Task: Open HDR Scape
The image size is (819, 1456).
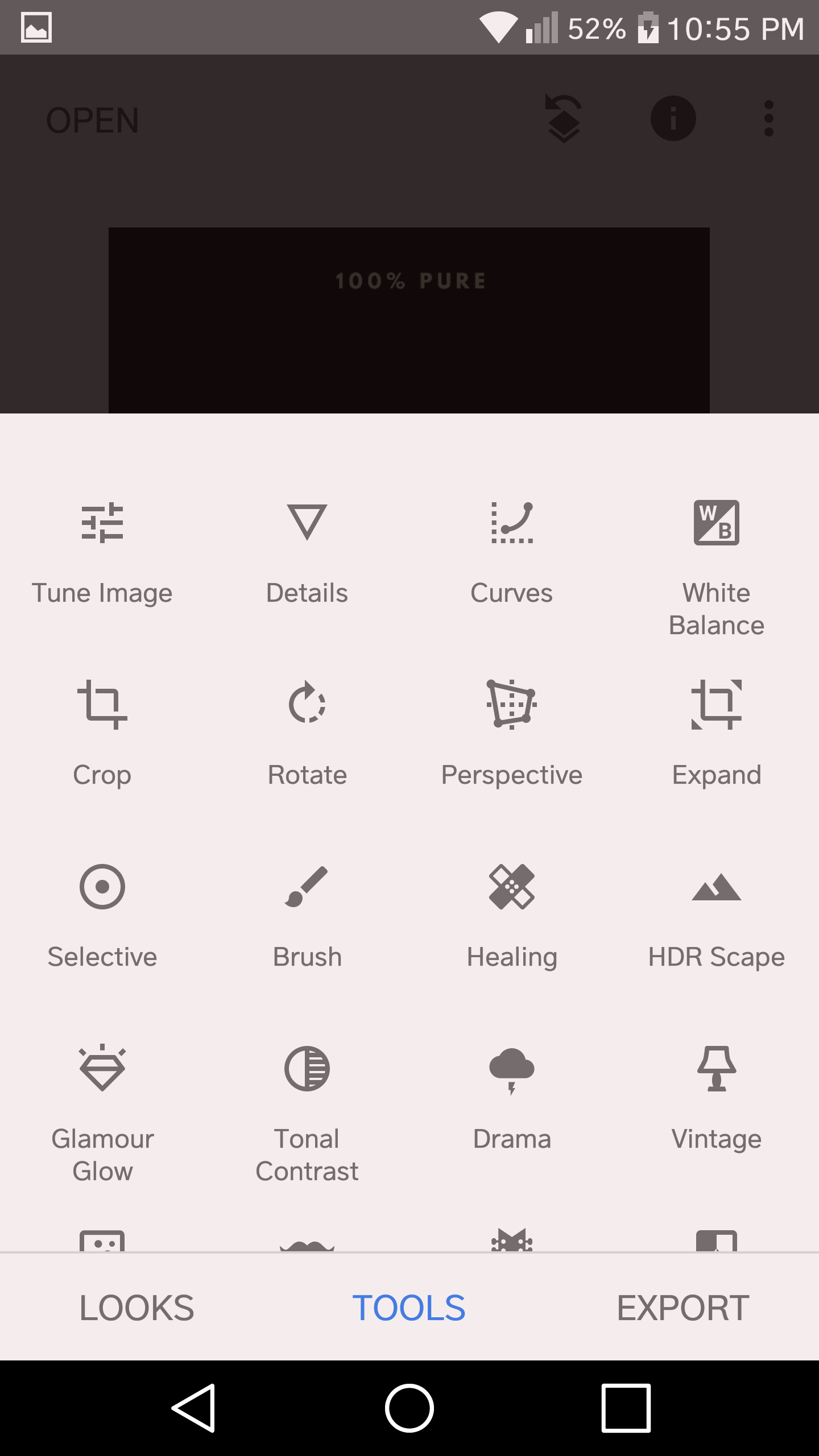Action: click(x=717, y=917)
